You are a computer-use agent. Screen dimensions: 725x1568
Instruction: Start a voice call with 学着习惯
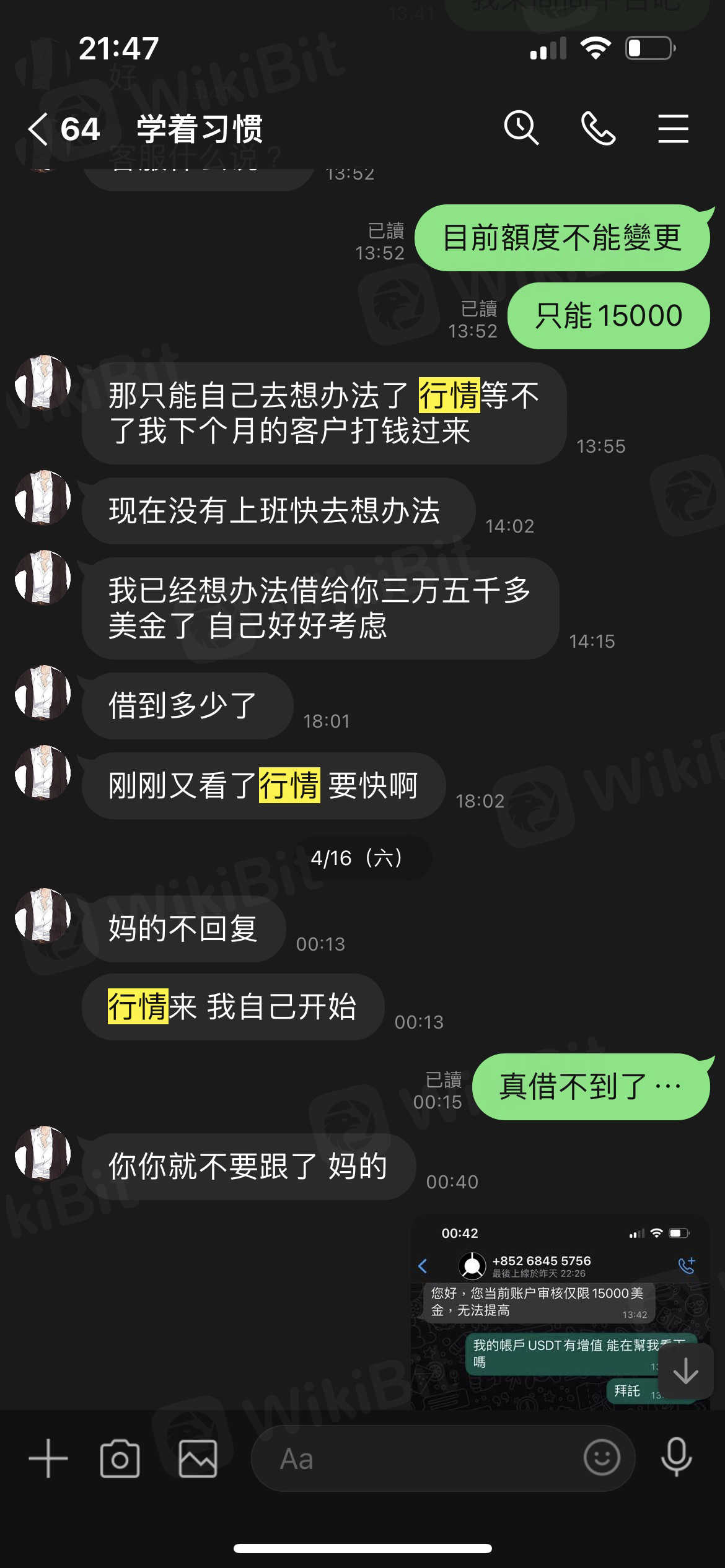click(598, 128)
